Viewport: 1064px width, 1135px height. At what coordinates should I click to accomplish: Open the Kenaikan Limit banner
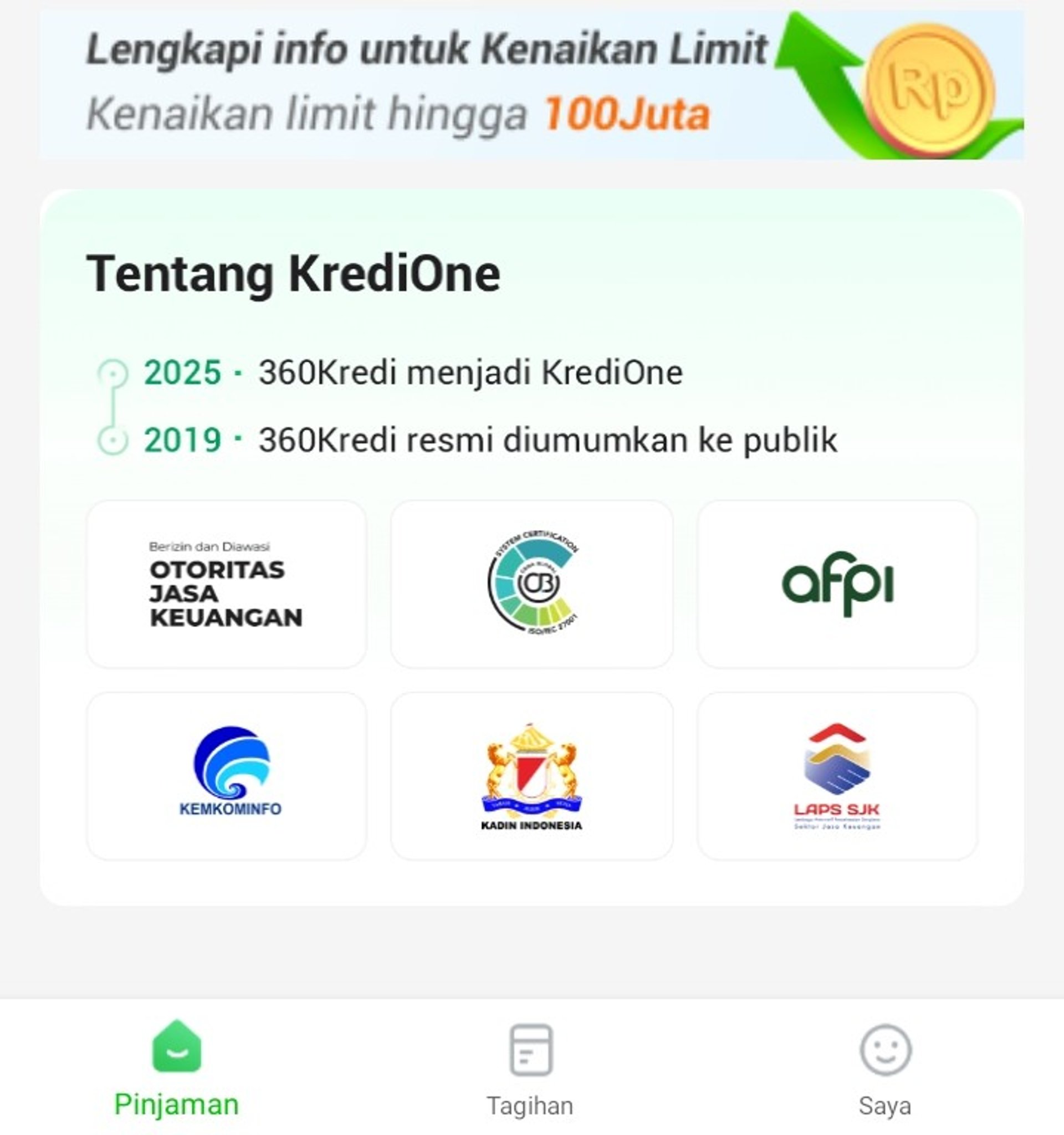[x=531, y=84]
